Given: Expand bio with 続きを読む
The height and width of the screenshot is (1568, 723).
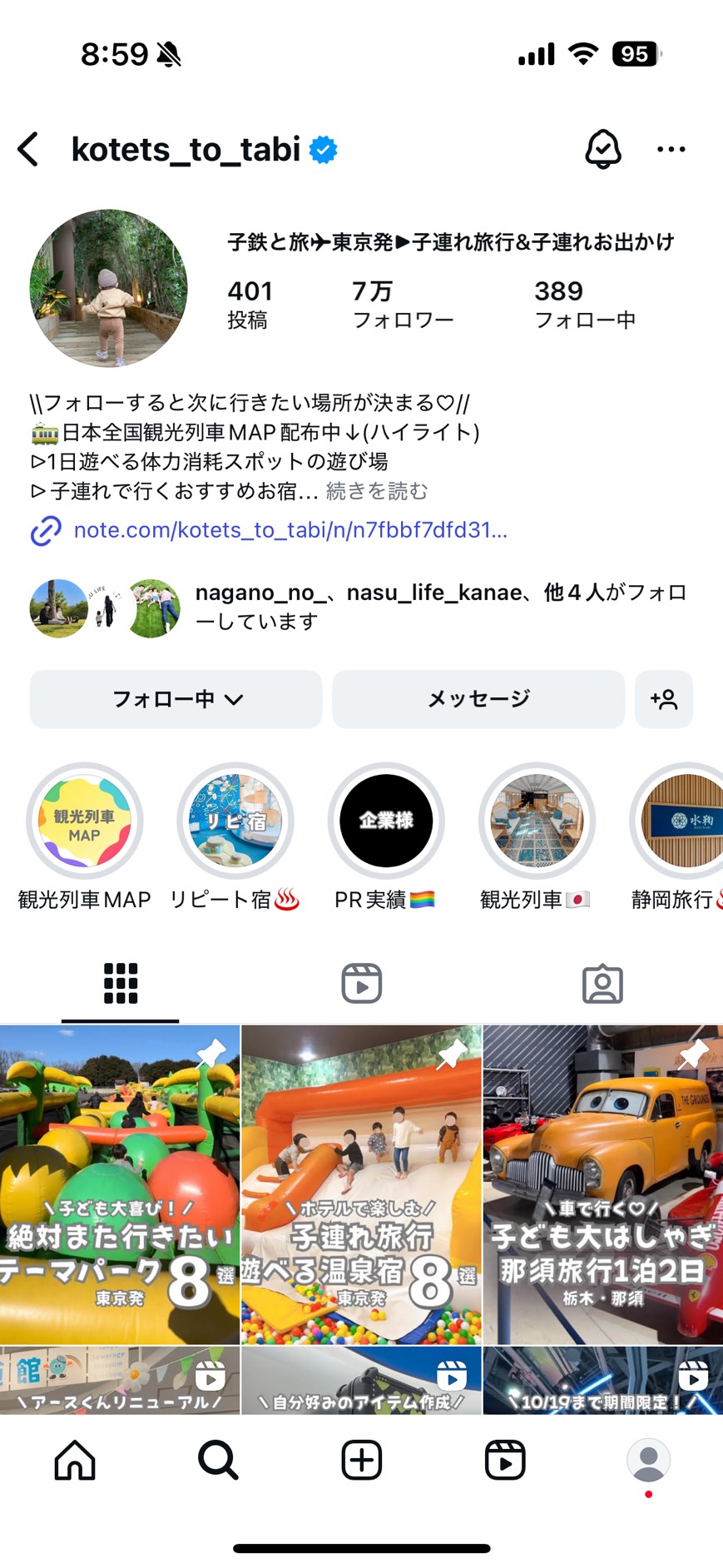Looking at the screenshot, I should [x=377, y=491].
